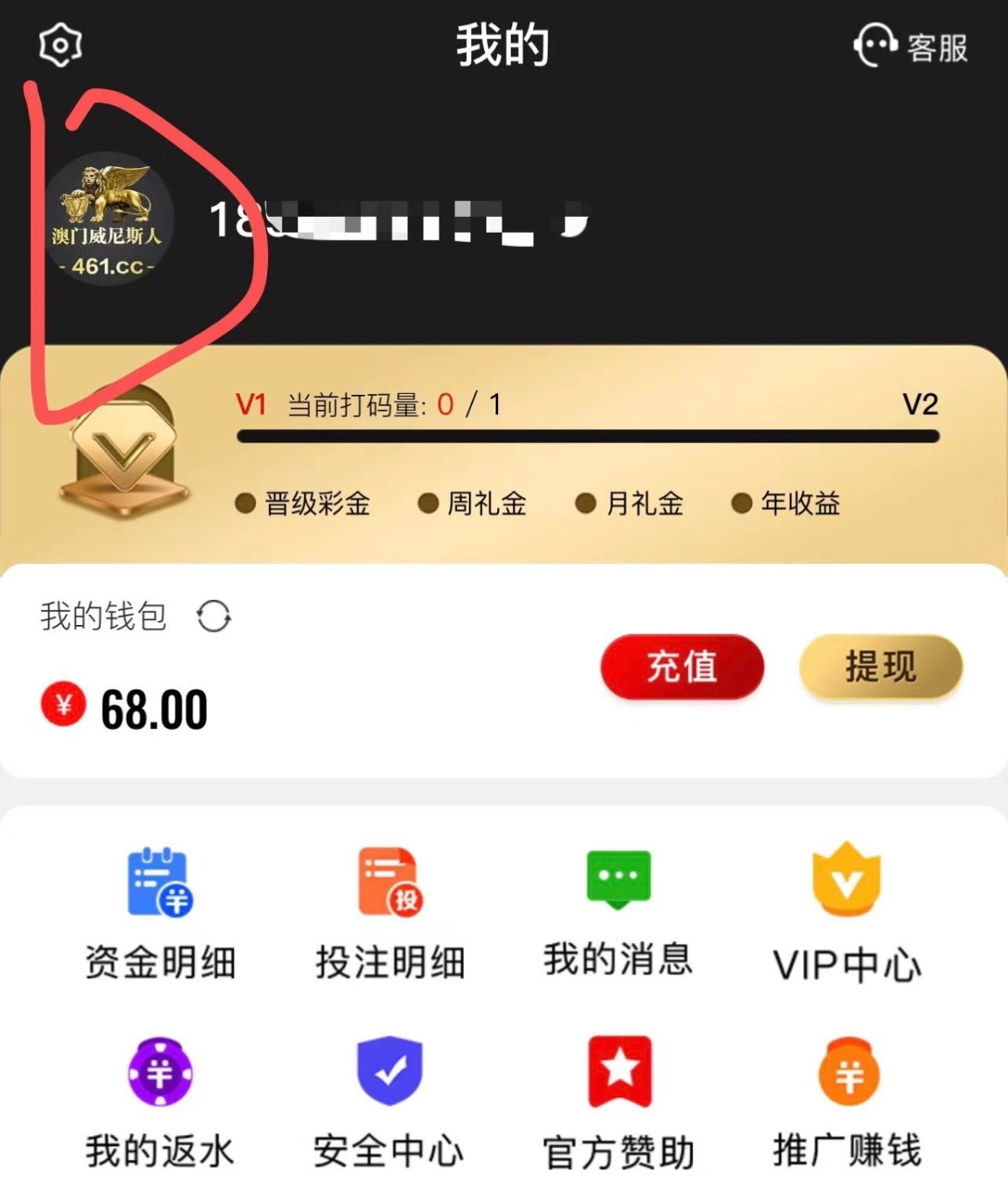Viewport: 1008px width, 1187px height.
Task: Contact 客服 customer service
Action: [x=911, y=46]
